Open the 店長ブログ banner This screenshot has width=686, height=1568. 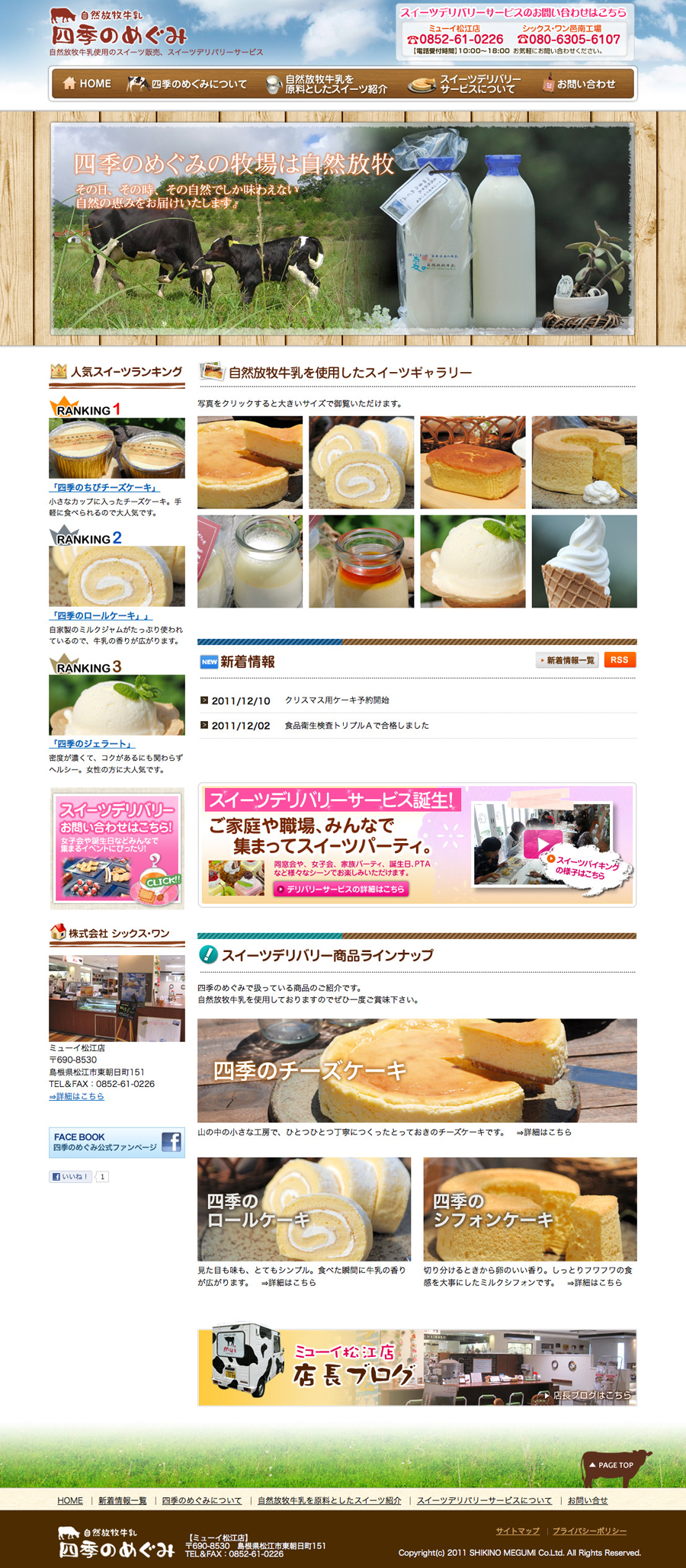[x=417, y=1368]
